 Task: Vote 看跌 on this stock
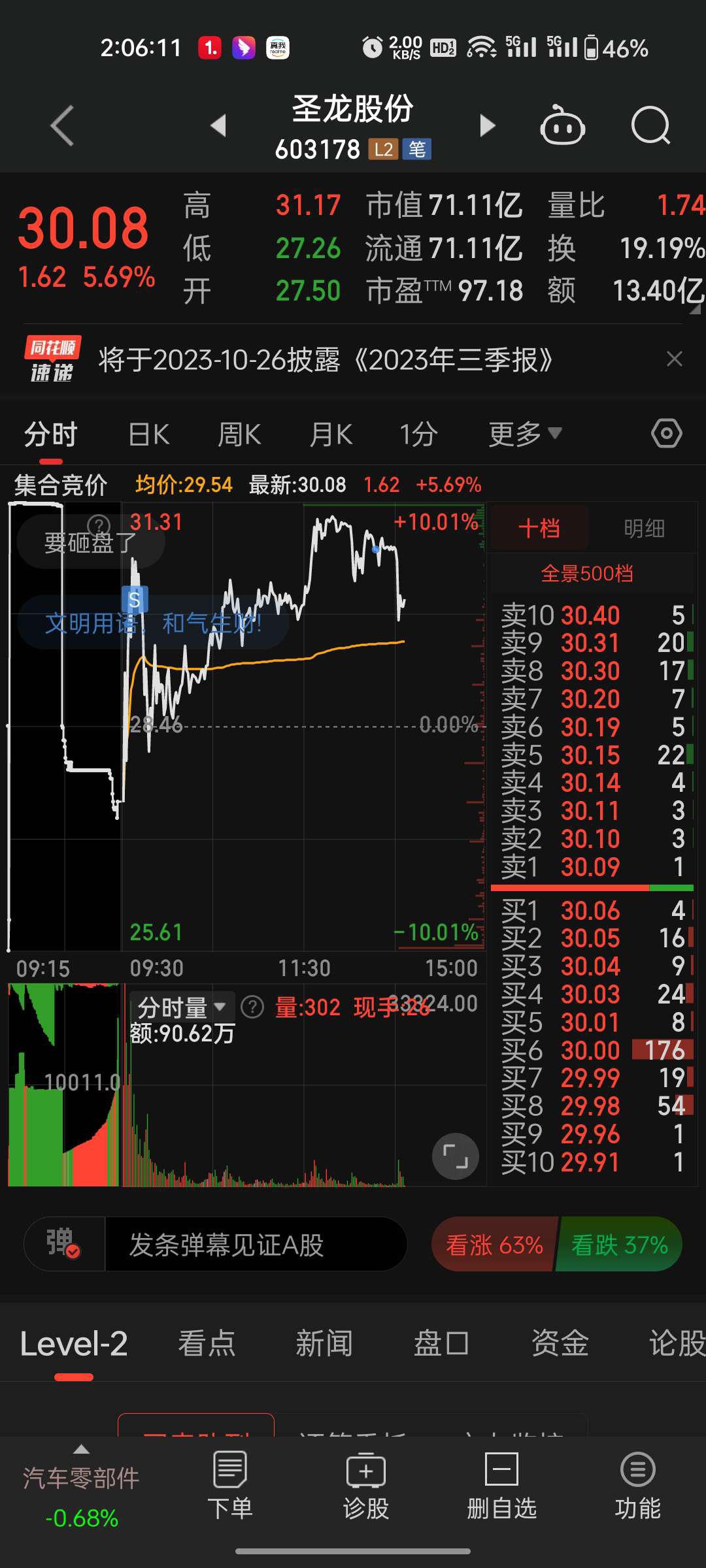pyautogui.click(x=619, y=1245)
